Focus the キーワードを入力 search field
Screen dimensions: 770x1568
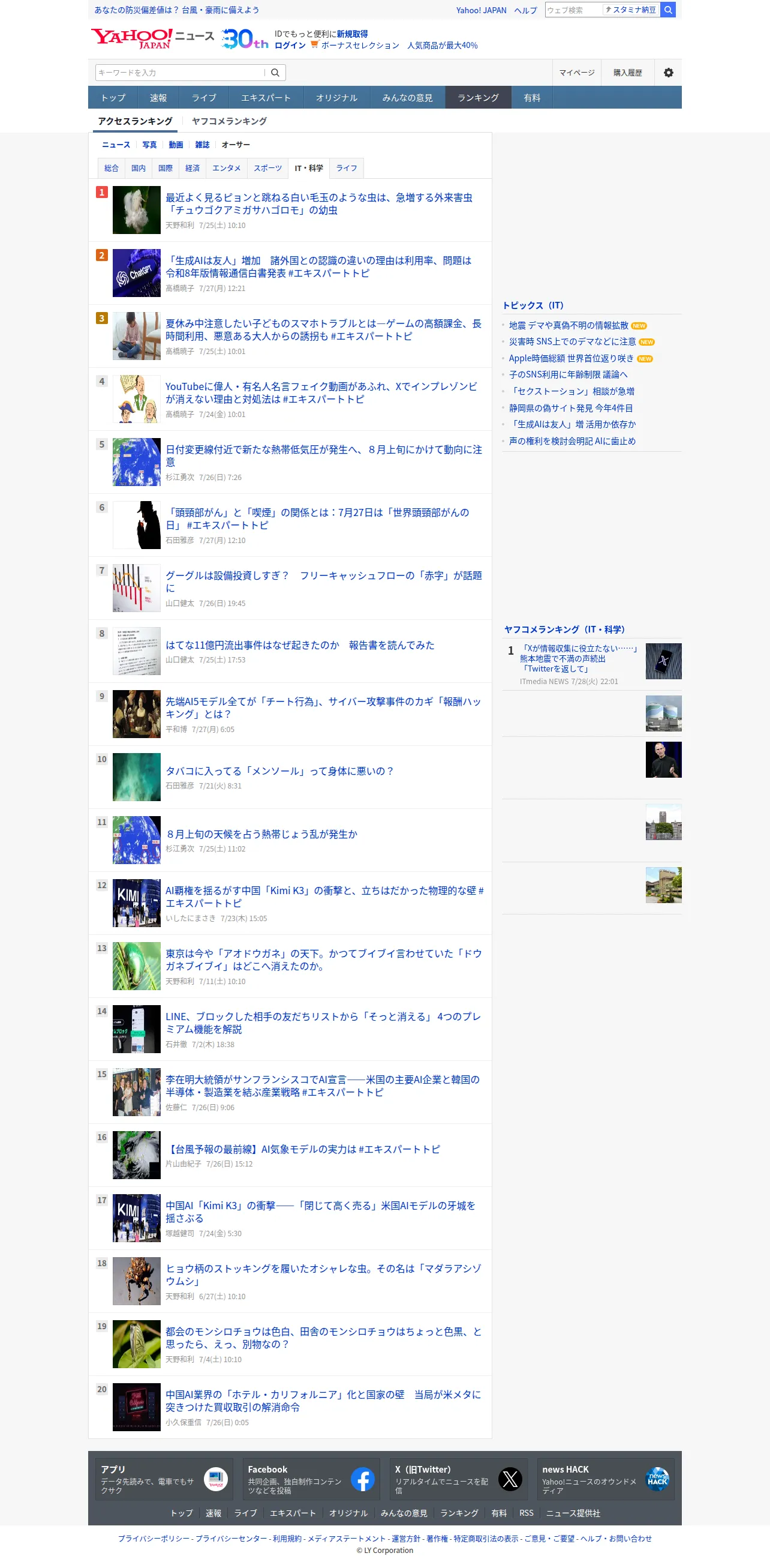click(x=181, y=73)
